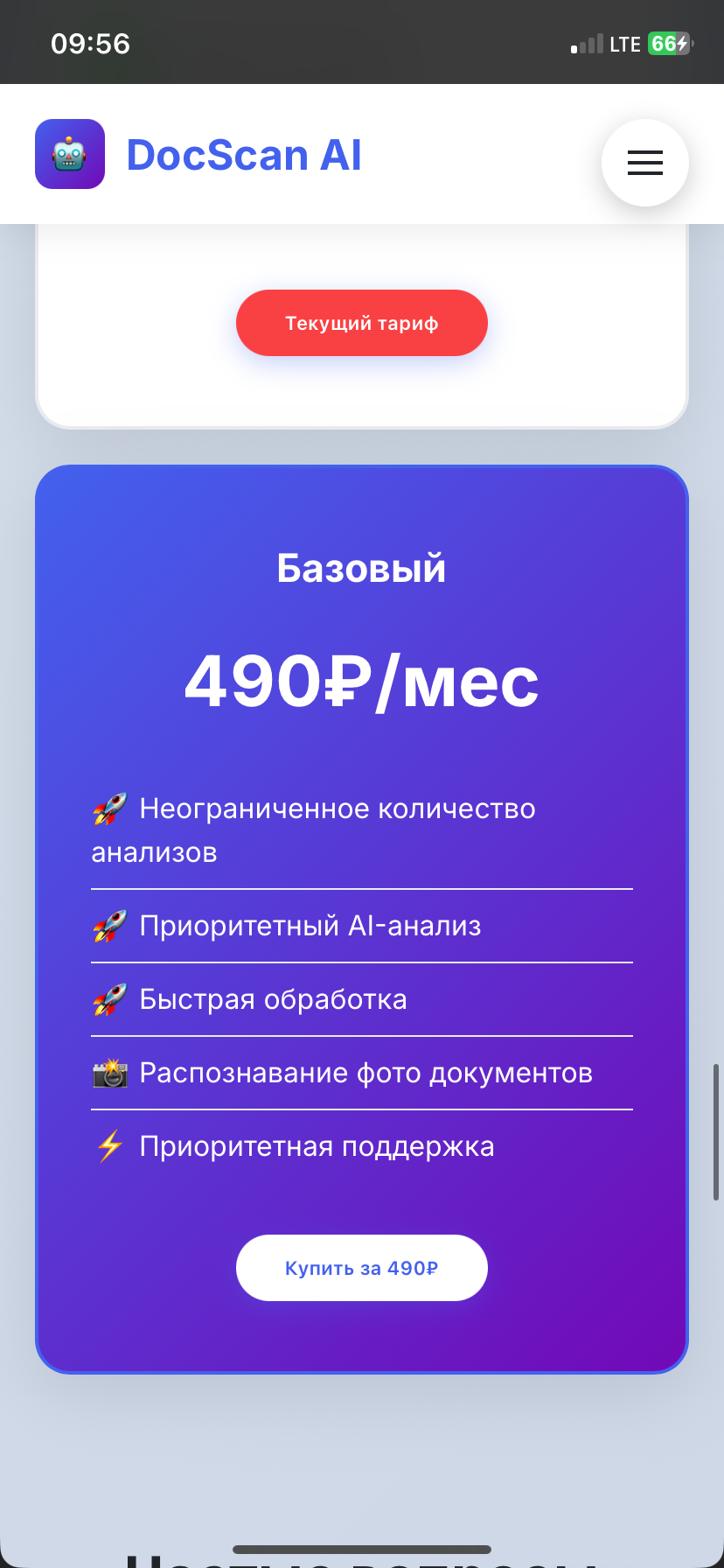Viewport: 724px width, 1568px height.
Task: Tap the Текущий тариф button
Action: [361, 323]
